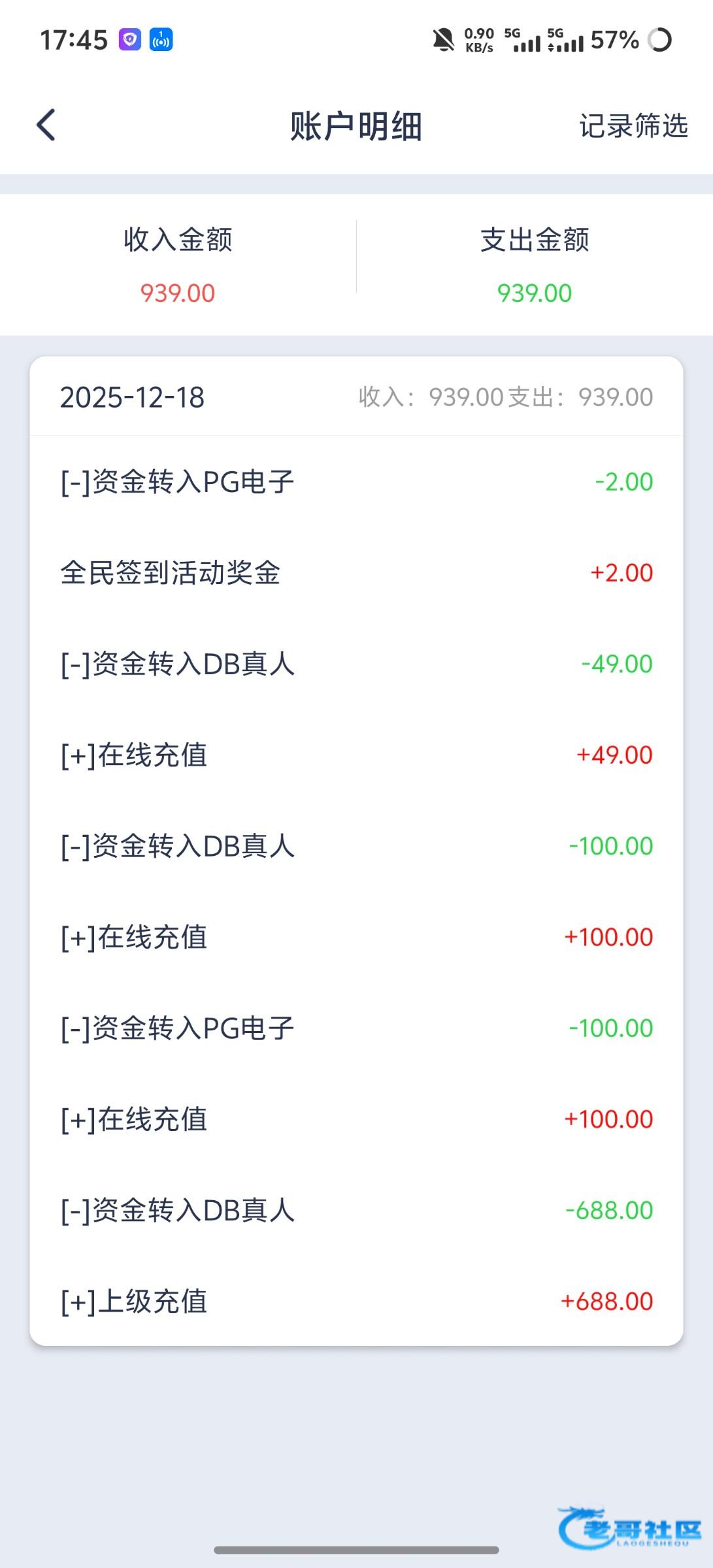Open the 记录筛选 record filter
Image resolution: width=713 pixels, height=1568 pixels.
pyautogui.click(x=633, y=125)
